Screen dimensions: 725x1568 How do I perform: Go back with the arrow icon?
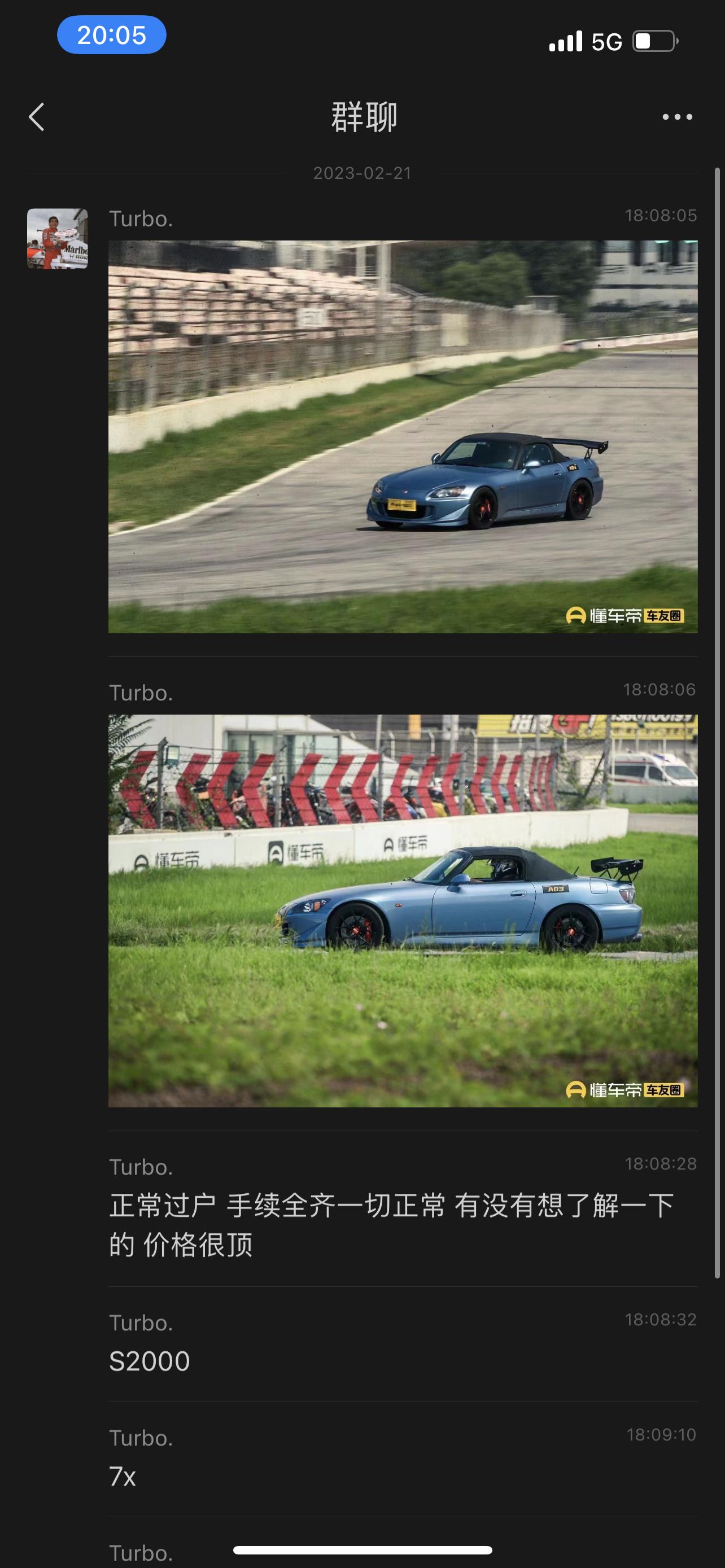click(37, 116)
